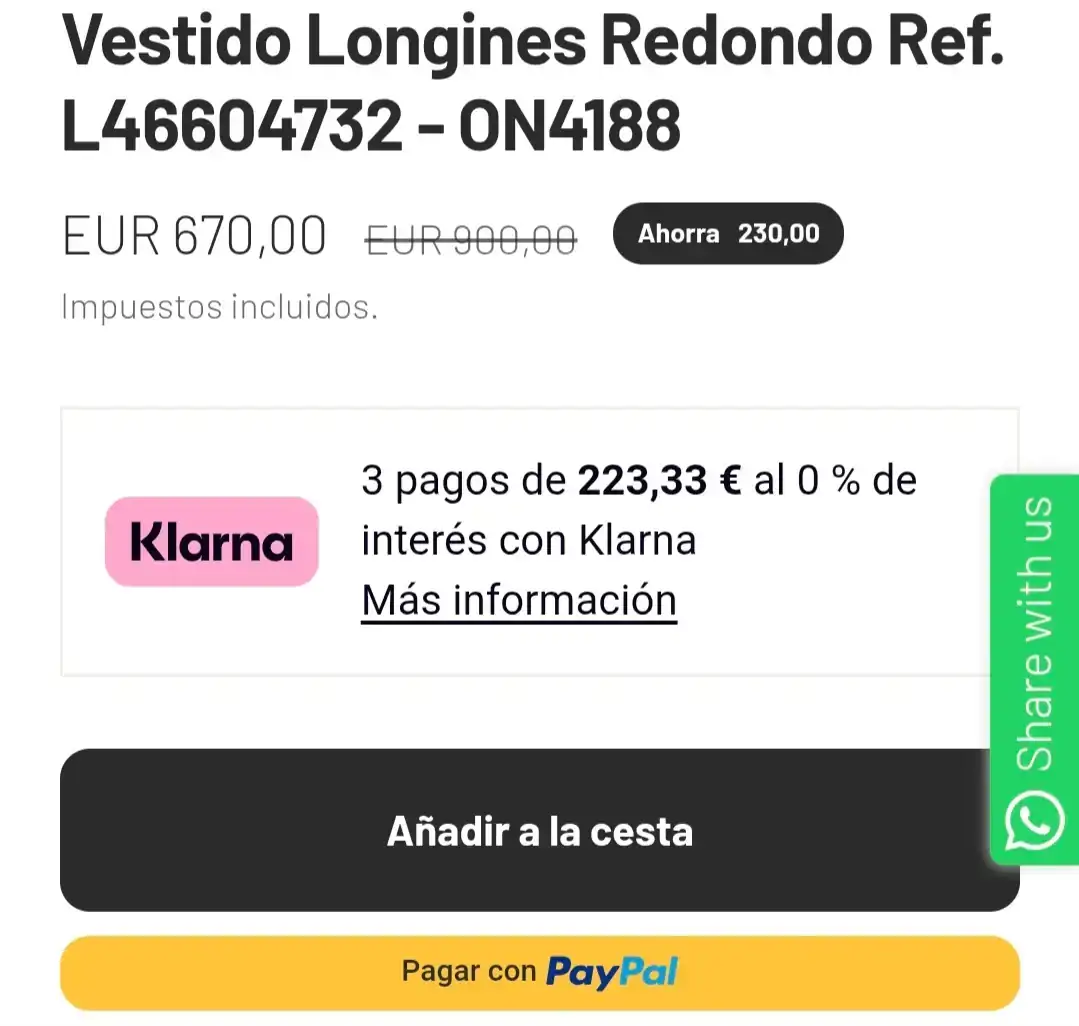
Task: Pay with the Pagar con PayPal button
Action: [x=539, y=972]
